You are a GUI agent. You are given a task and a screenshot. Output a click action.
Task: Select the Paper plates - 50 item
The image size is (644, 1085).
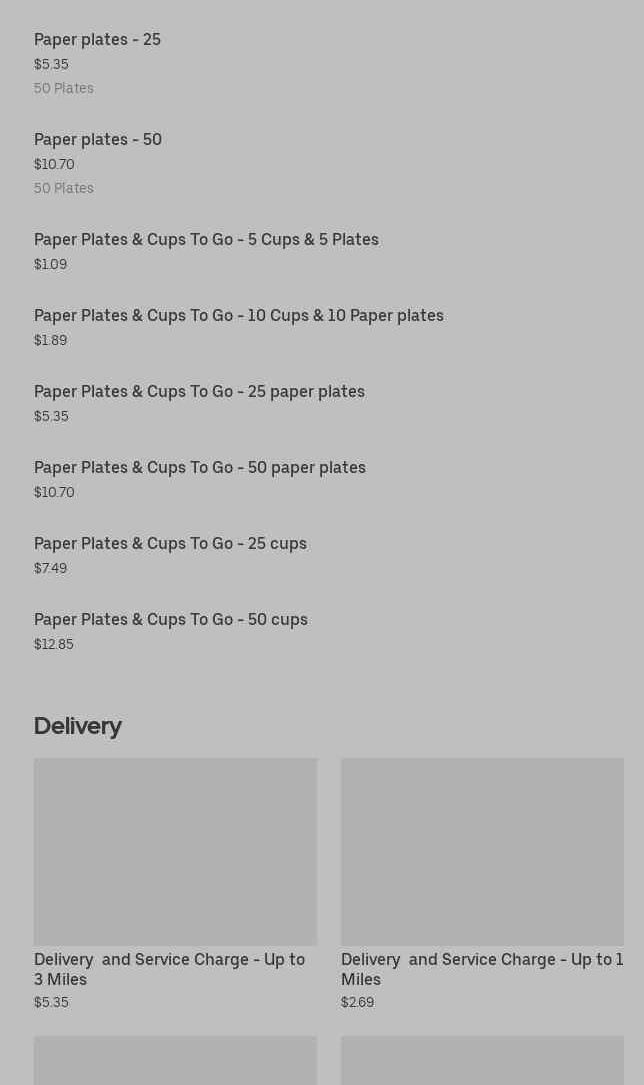point(98,140)
